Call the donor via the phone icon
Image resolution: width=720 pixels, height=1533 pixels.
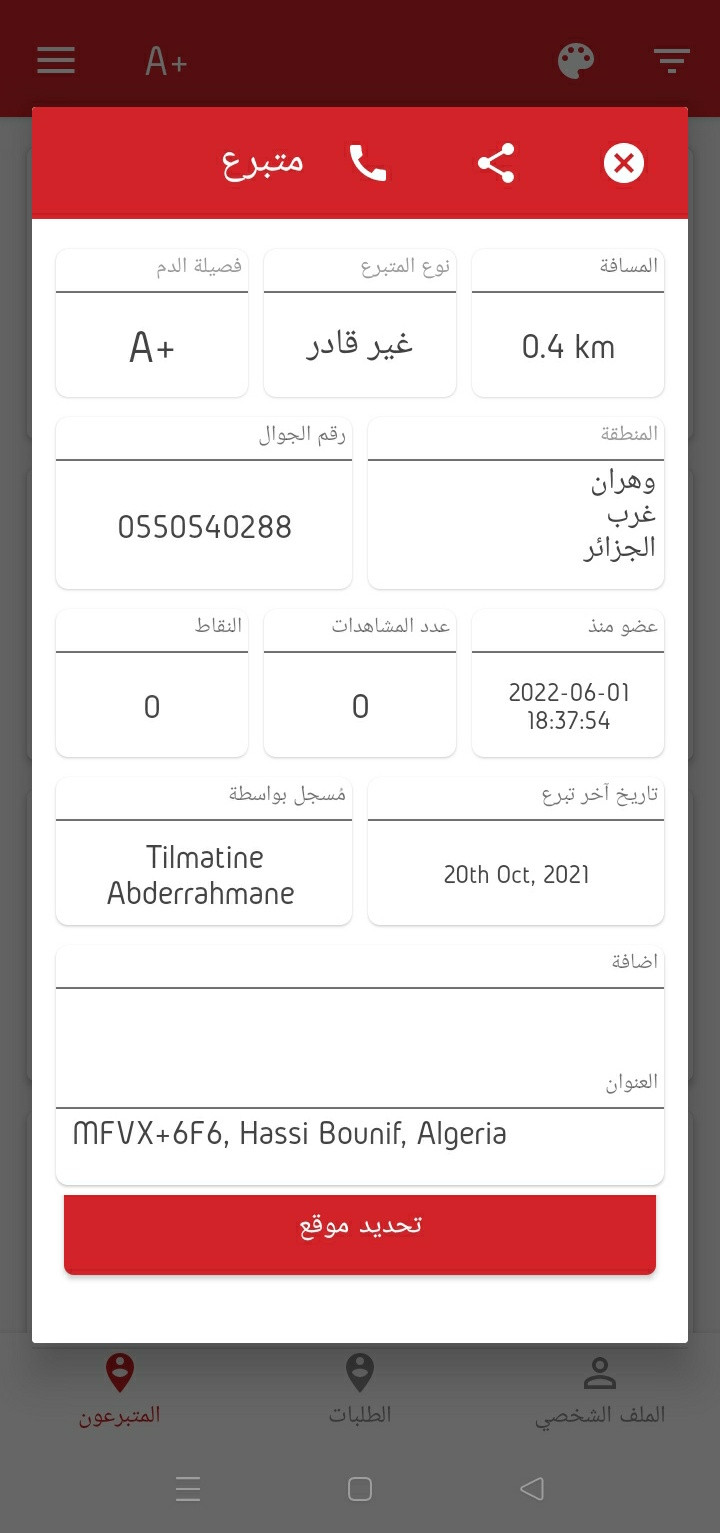click(x=368, y=163)
